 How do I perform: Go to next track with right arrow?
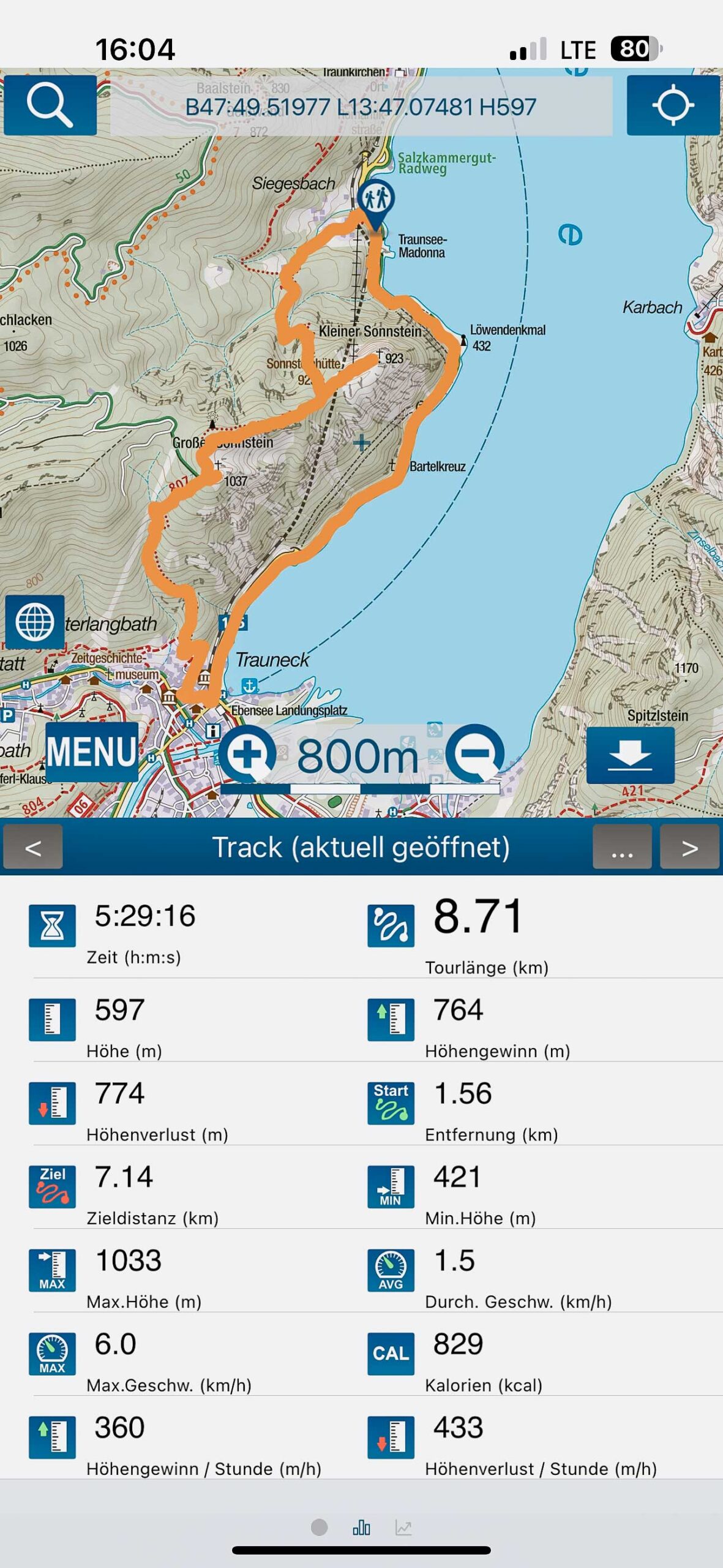(690, 847)
